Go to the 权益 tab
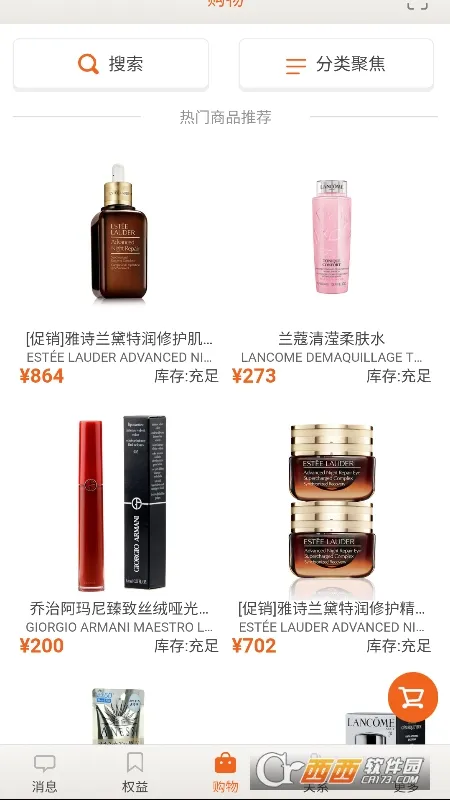Image resolution: width=450 pixels, height=800 pixels. tap(135, 773)
